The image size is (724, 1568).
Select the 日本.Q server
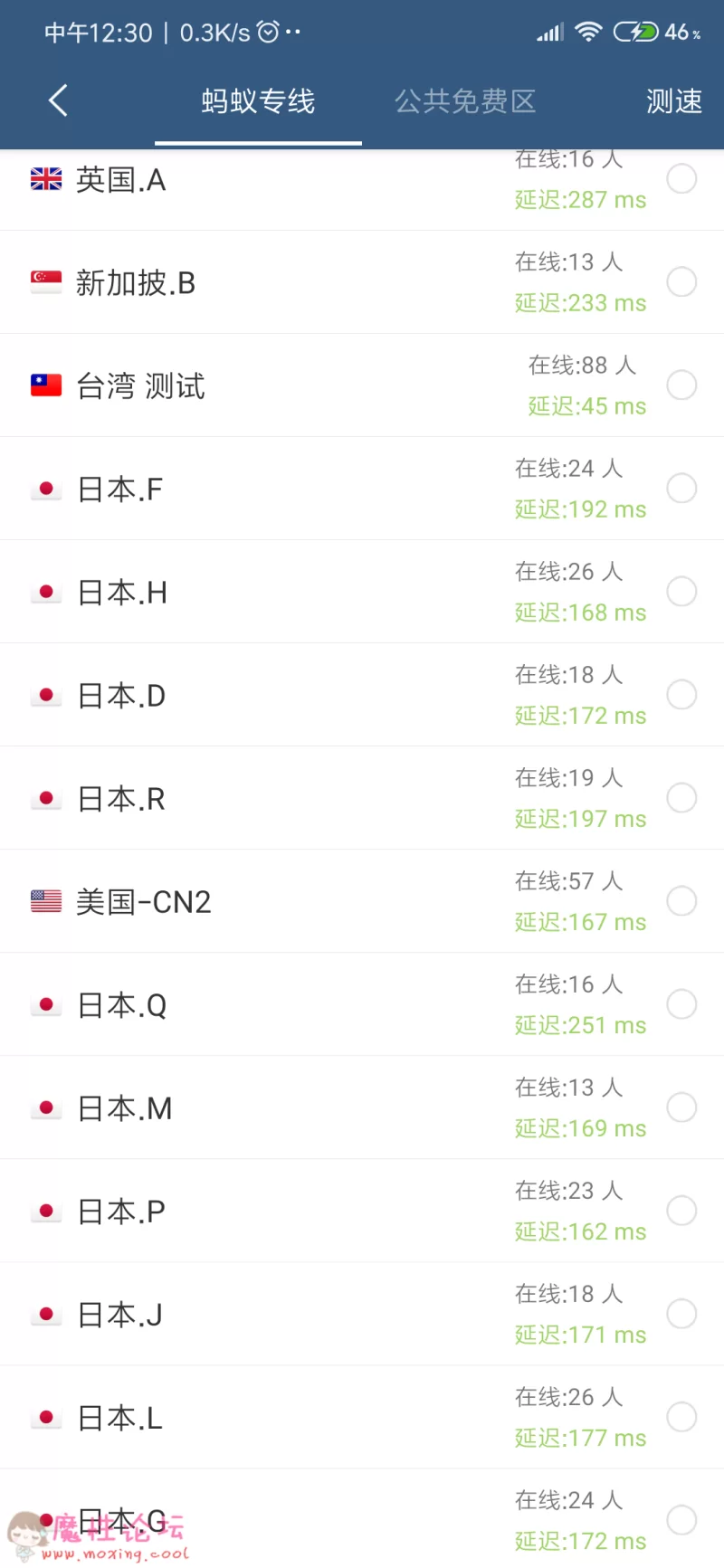pyautogui.click(x=362, y=1004)
